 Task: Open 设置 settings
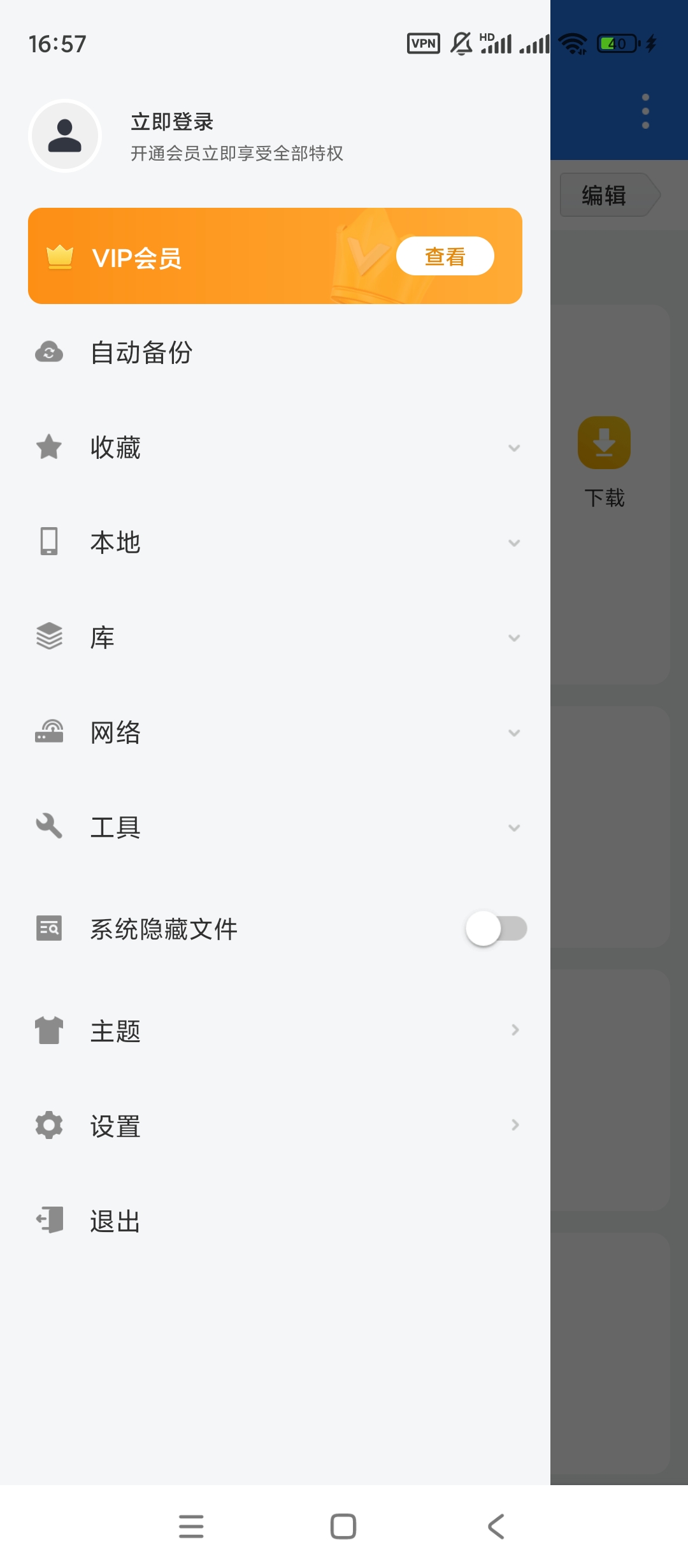115,1126
